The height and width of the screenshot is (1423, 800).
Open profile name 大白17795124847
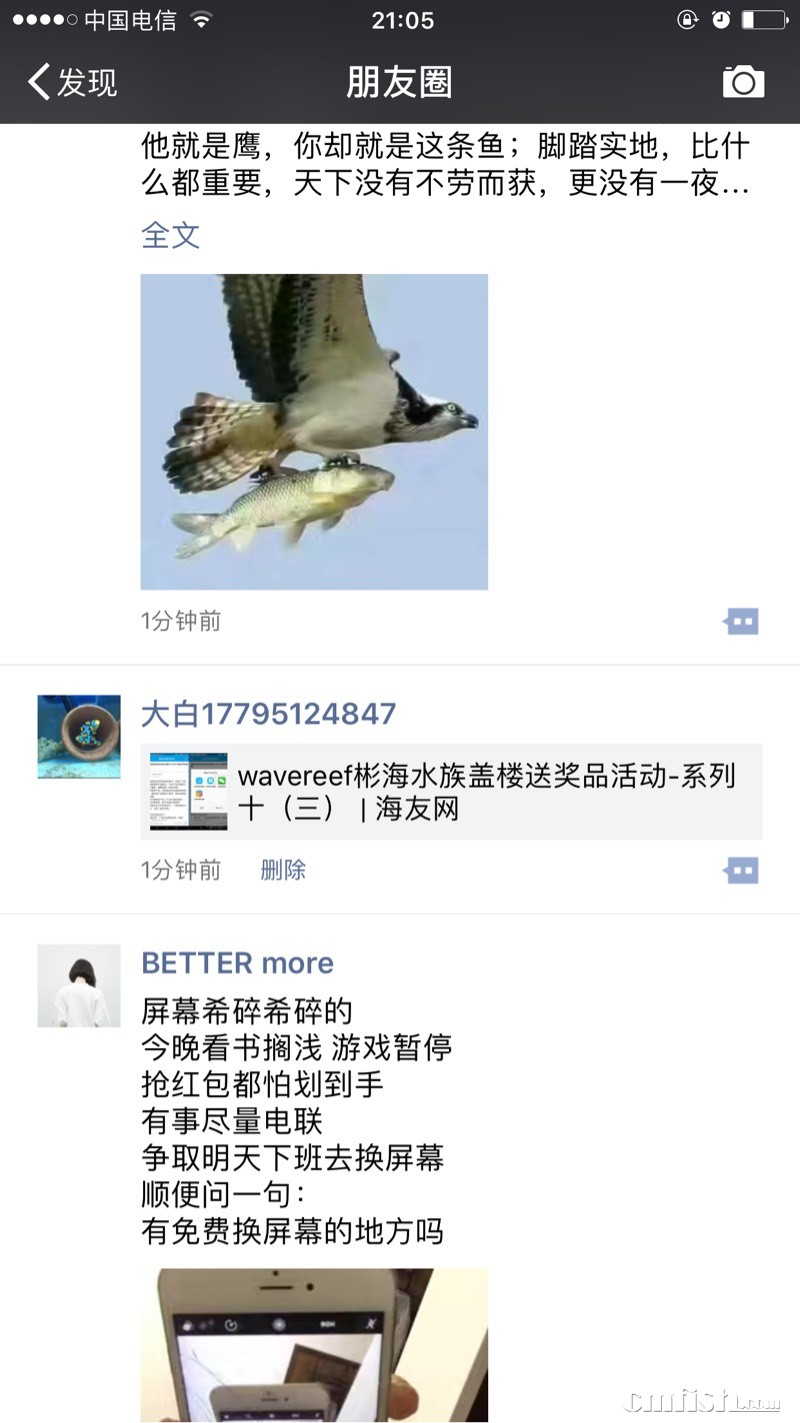[268, 714]
